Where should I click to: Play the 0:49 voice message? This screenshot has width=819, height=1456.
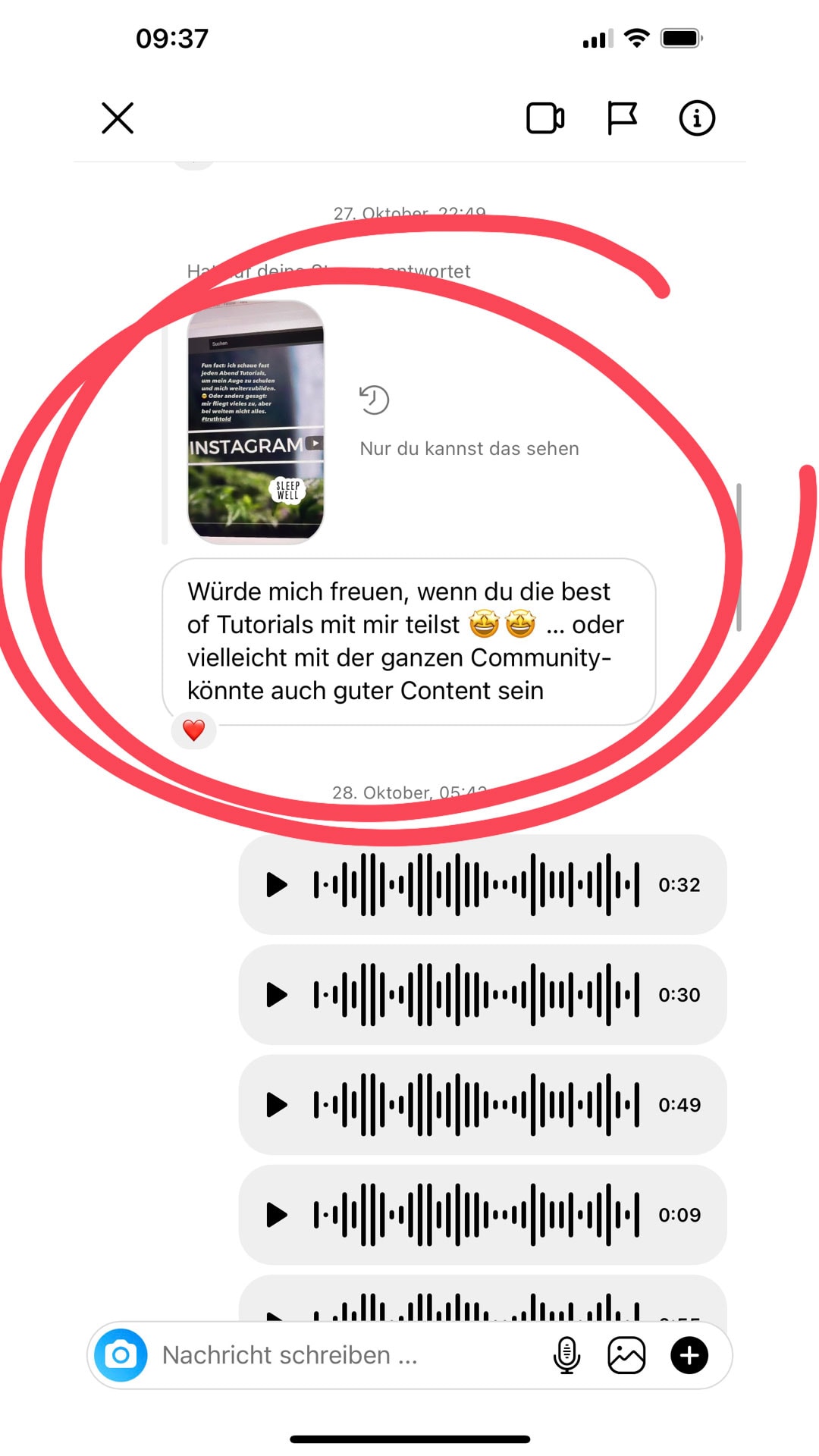(x=277, y=1104)
